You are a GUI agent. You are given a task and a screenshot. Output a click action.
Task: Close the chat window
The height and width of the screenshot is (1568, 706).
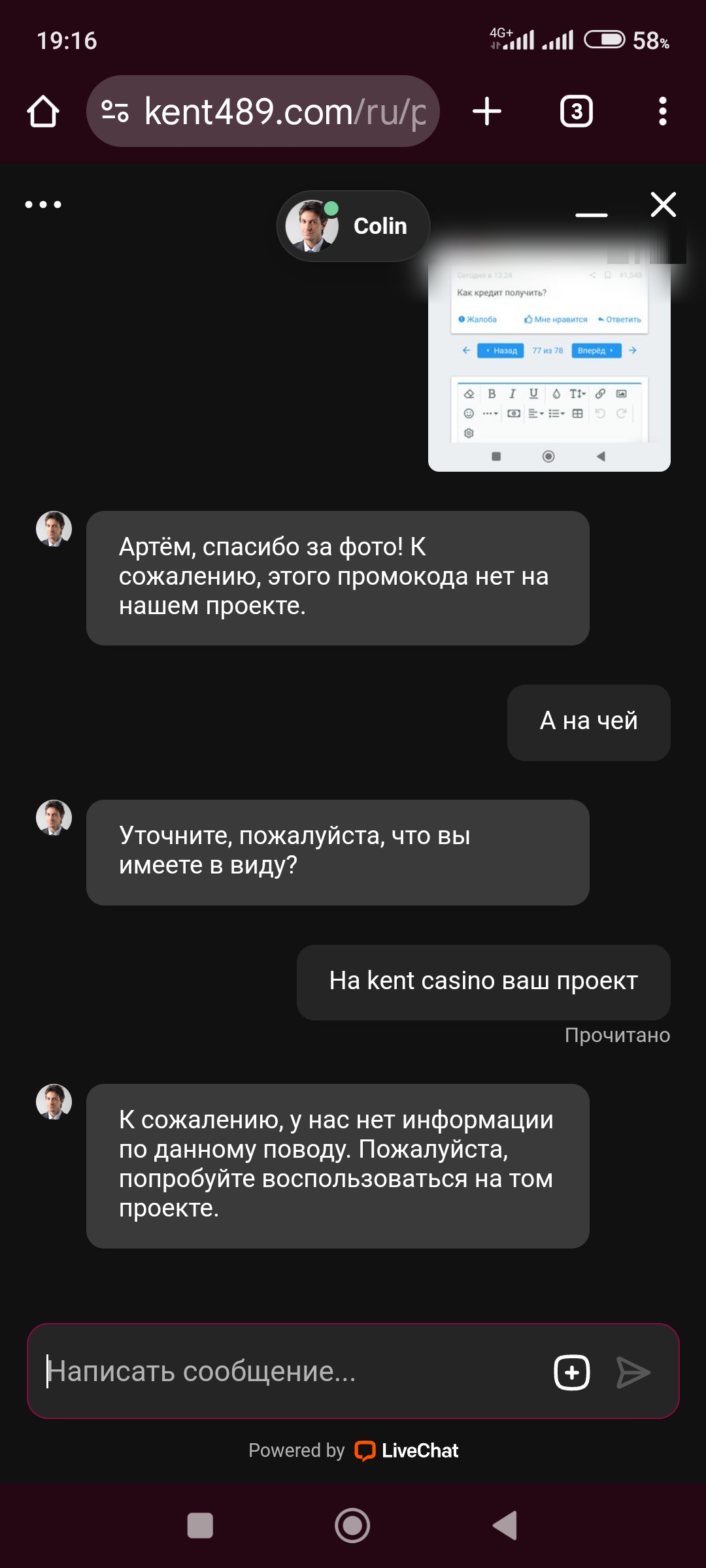663,204
